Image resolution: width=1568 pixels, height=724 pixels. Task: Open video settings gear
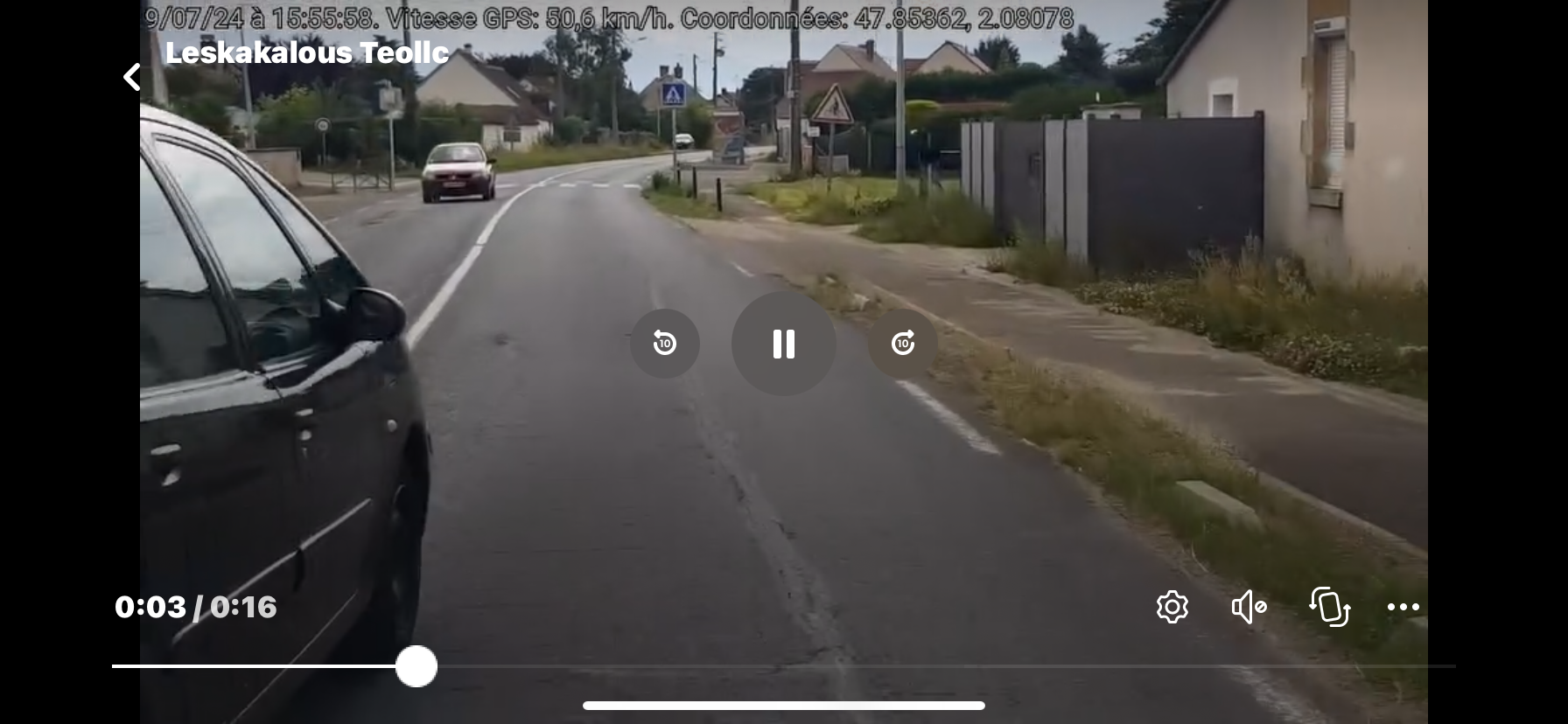pos(1172,607)
